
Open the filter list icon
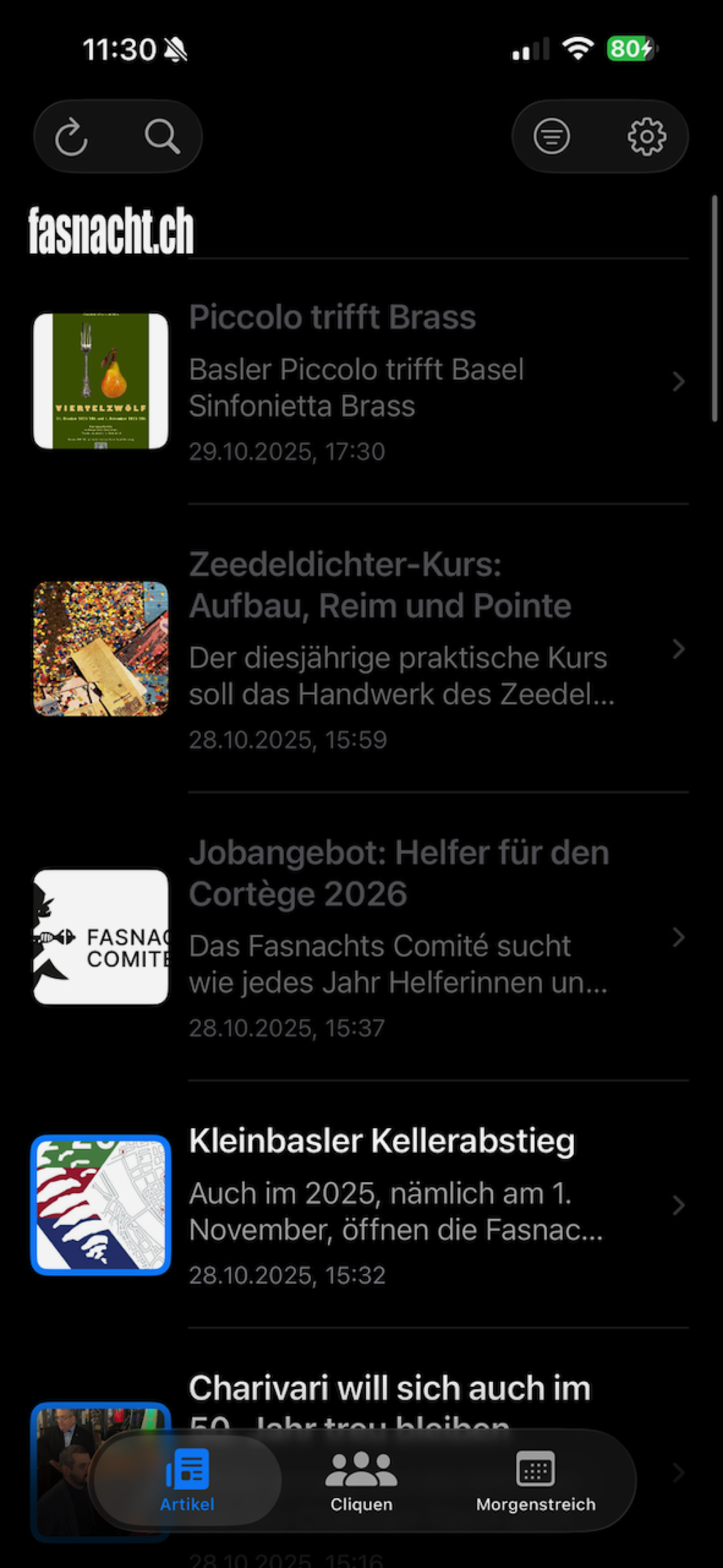click(551, 136)
